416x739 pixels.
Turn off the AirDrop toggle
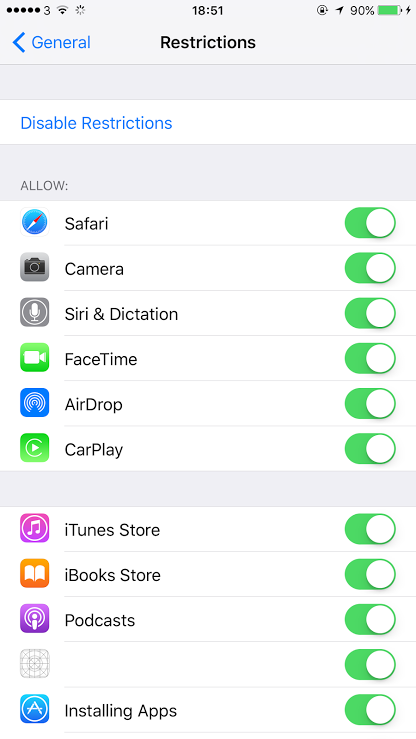(x=370, y=404)
